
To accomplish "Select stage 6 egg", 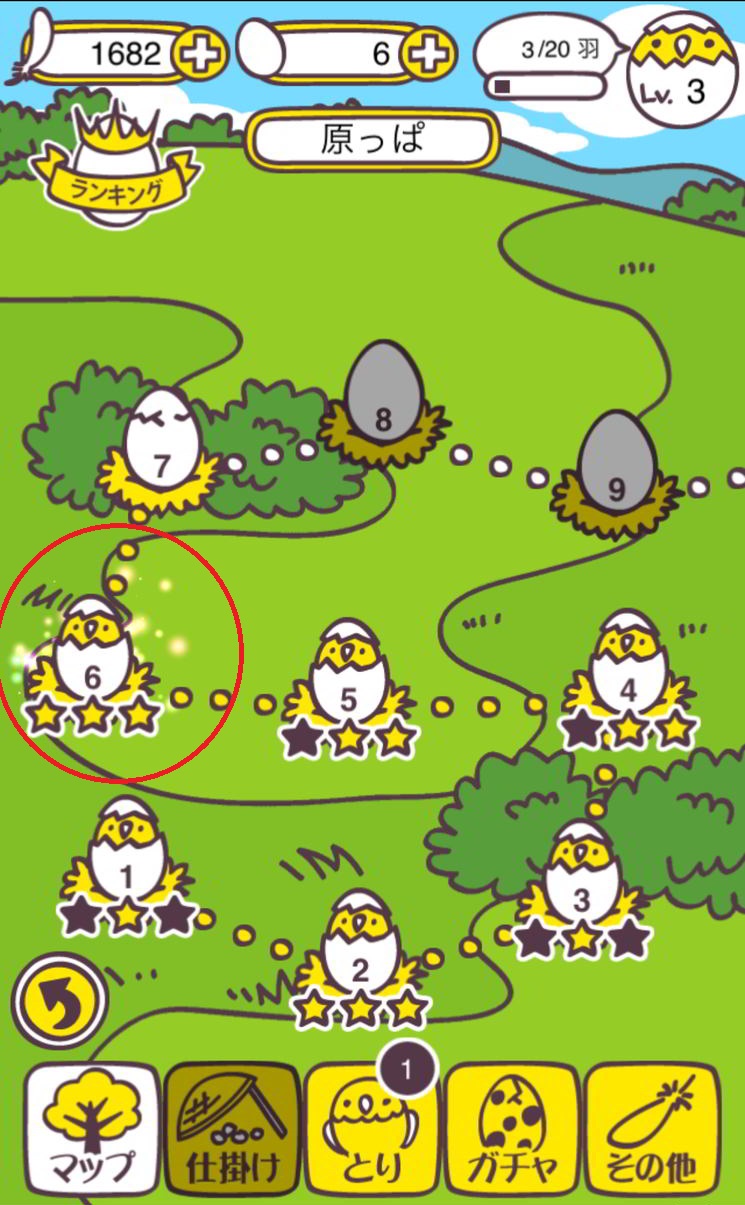I will coord(92,662).
